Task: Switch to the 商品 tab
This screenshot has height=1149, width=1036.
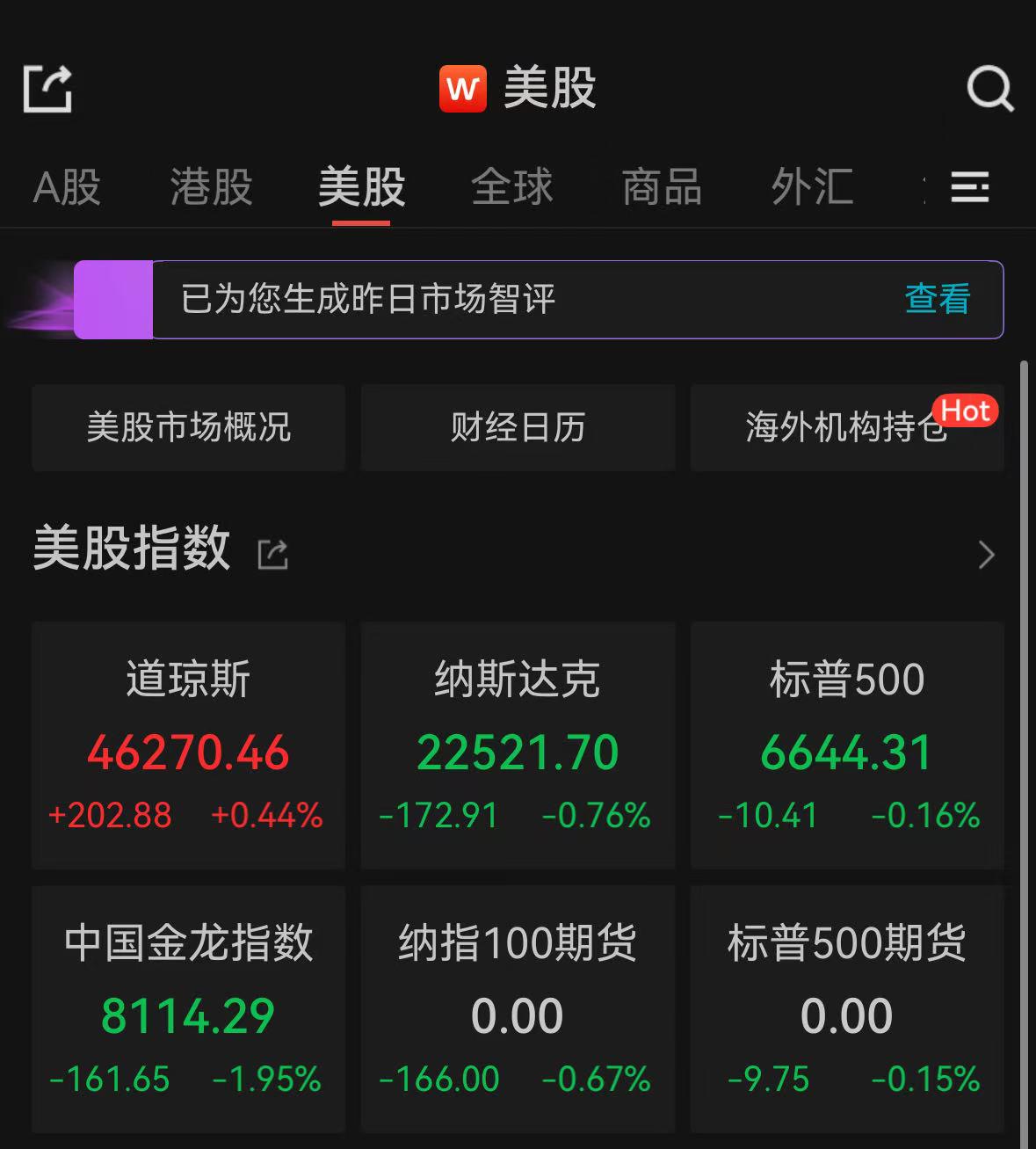Action: pyautogui.click(x=662, y=187)
